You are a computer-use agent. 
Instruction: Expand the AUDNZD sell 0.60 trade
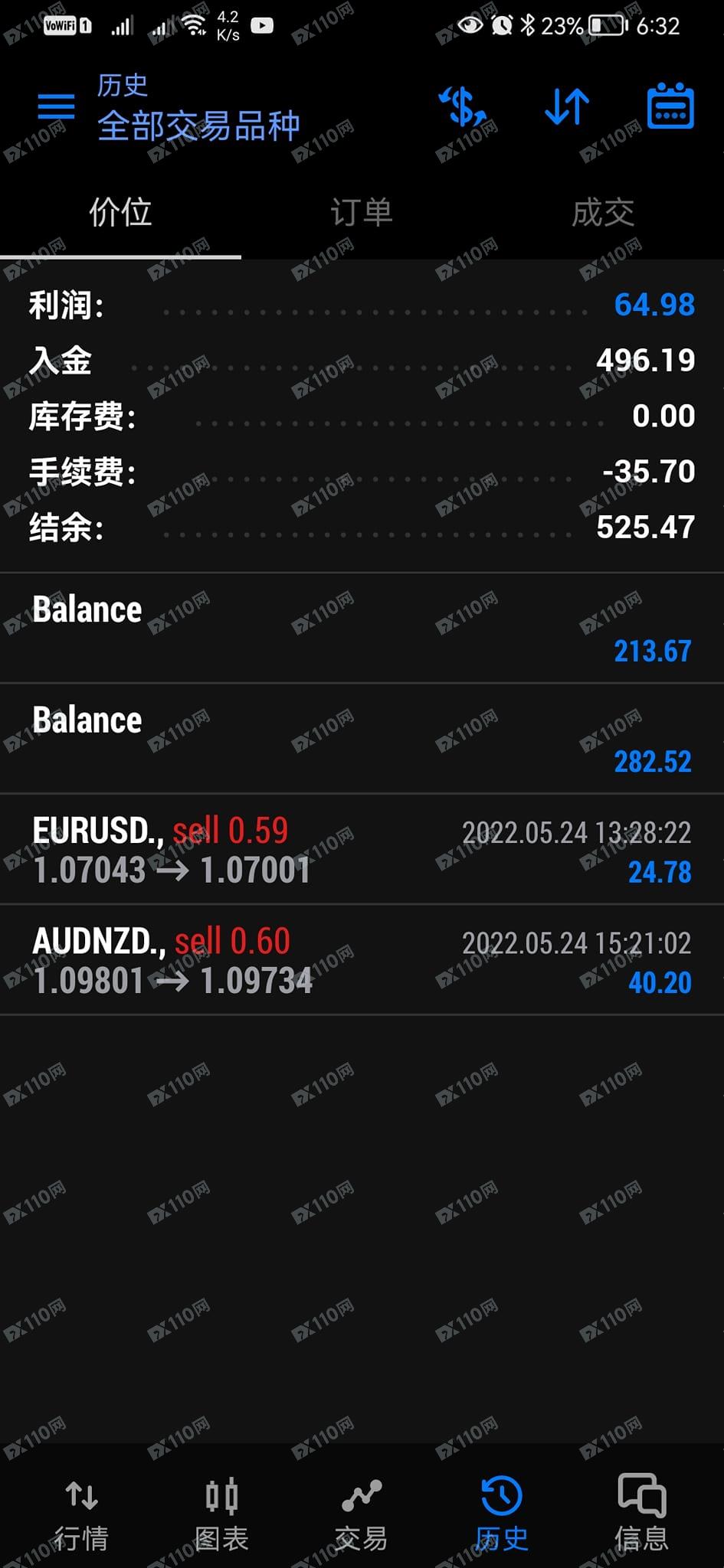click(362, 959)
